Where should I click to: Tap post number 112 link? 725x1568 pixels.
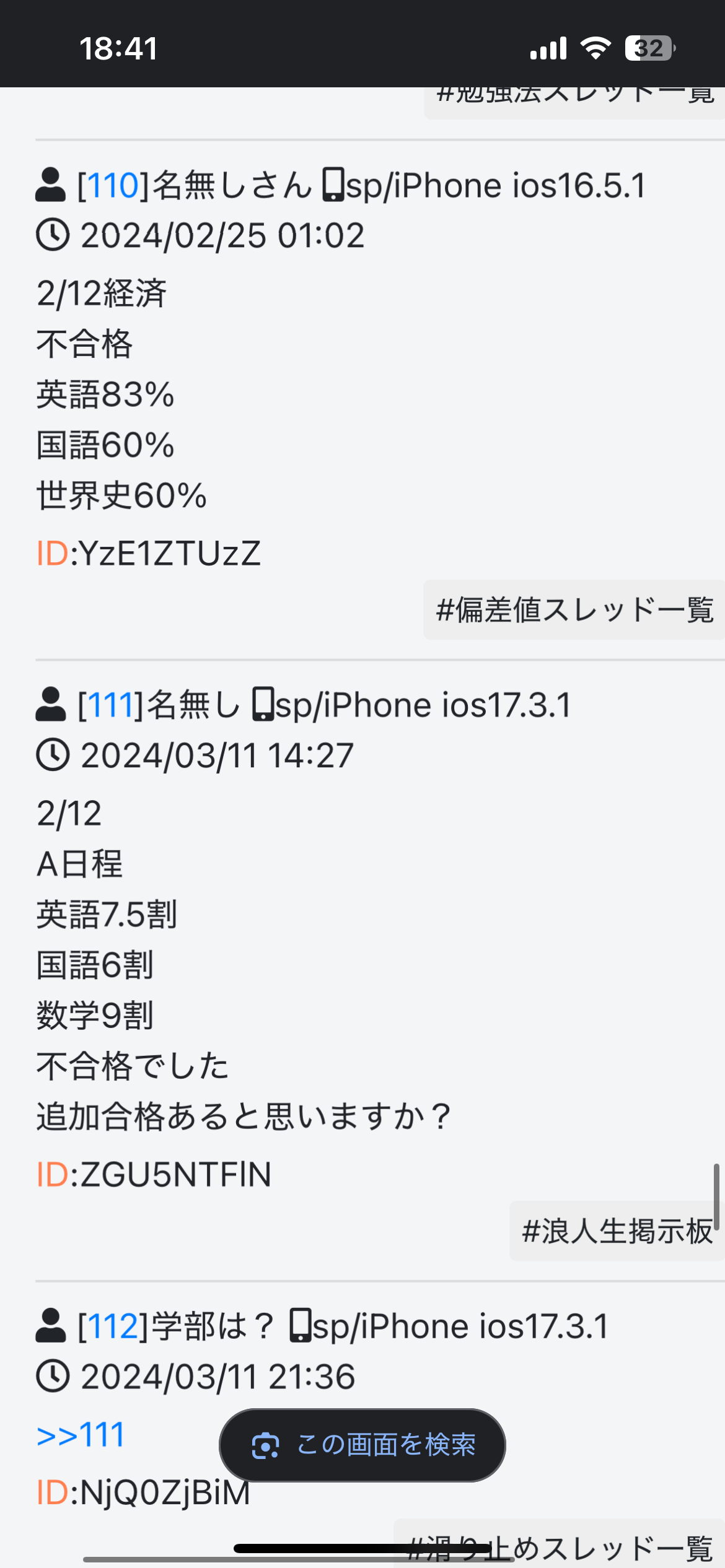(113, 1326)
